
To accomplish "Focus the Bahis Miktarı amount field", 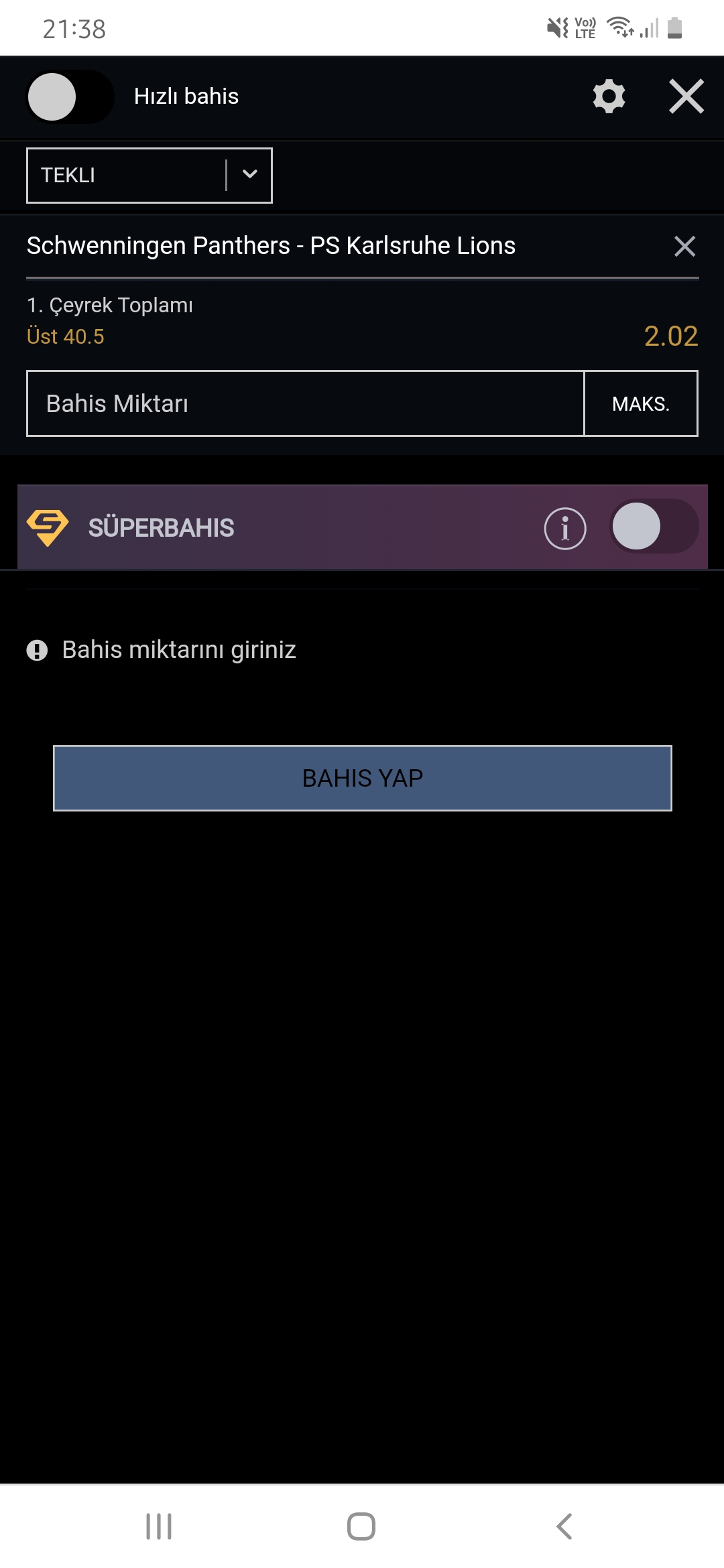I will click(306, 403).
